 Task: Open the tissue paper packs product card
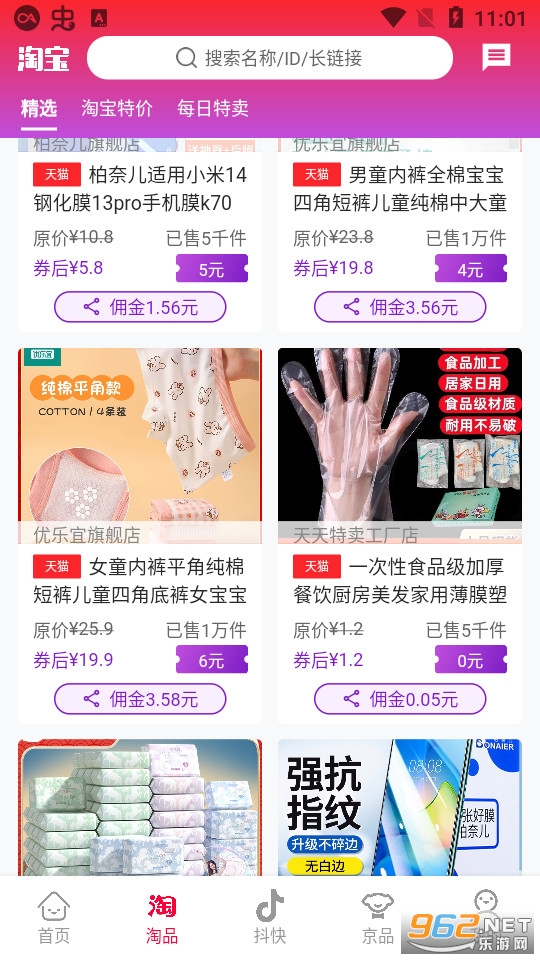(x=140, y=807)
